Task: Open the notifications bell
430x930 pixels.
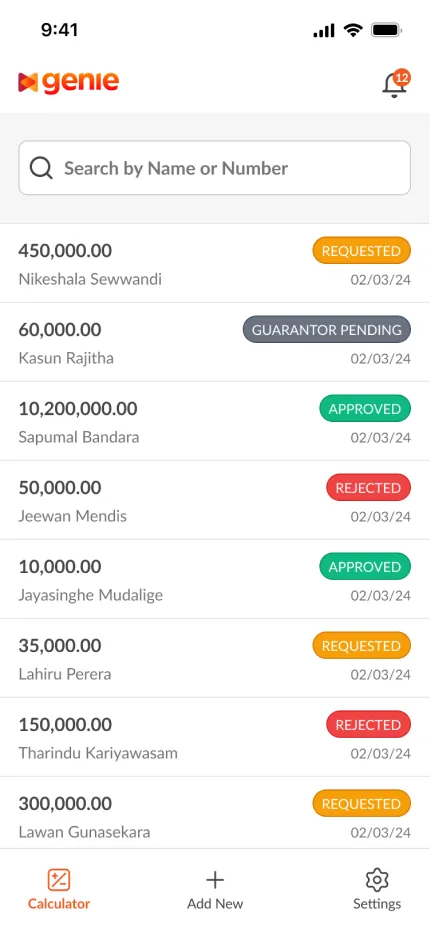Action: [394, 84]
